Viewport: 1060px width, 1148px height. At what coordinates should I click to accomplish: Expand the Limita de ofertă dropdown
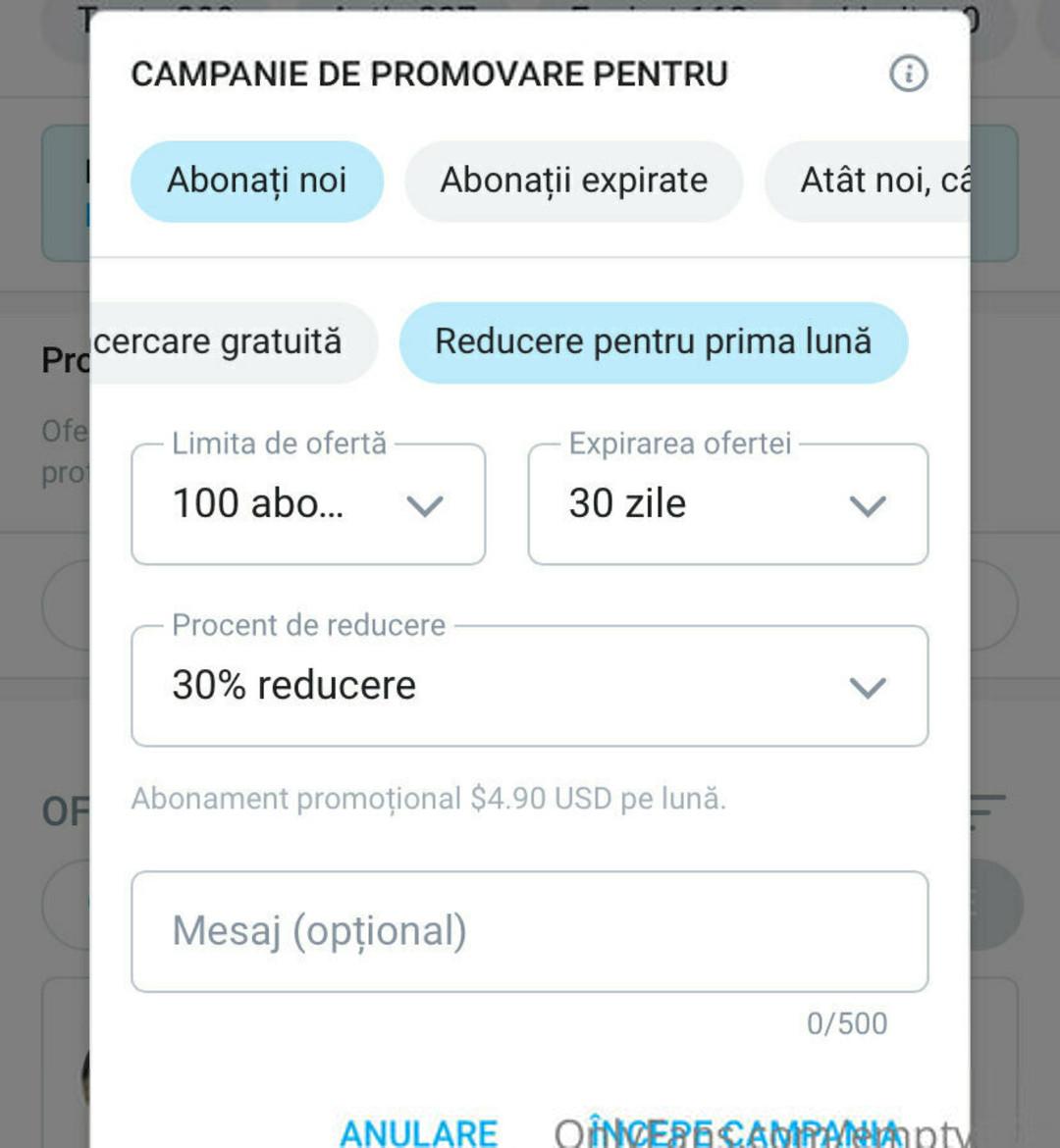pos(308,504)
